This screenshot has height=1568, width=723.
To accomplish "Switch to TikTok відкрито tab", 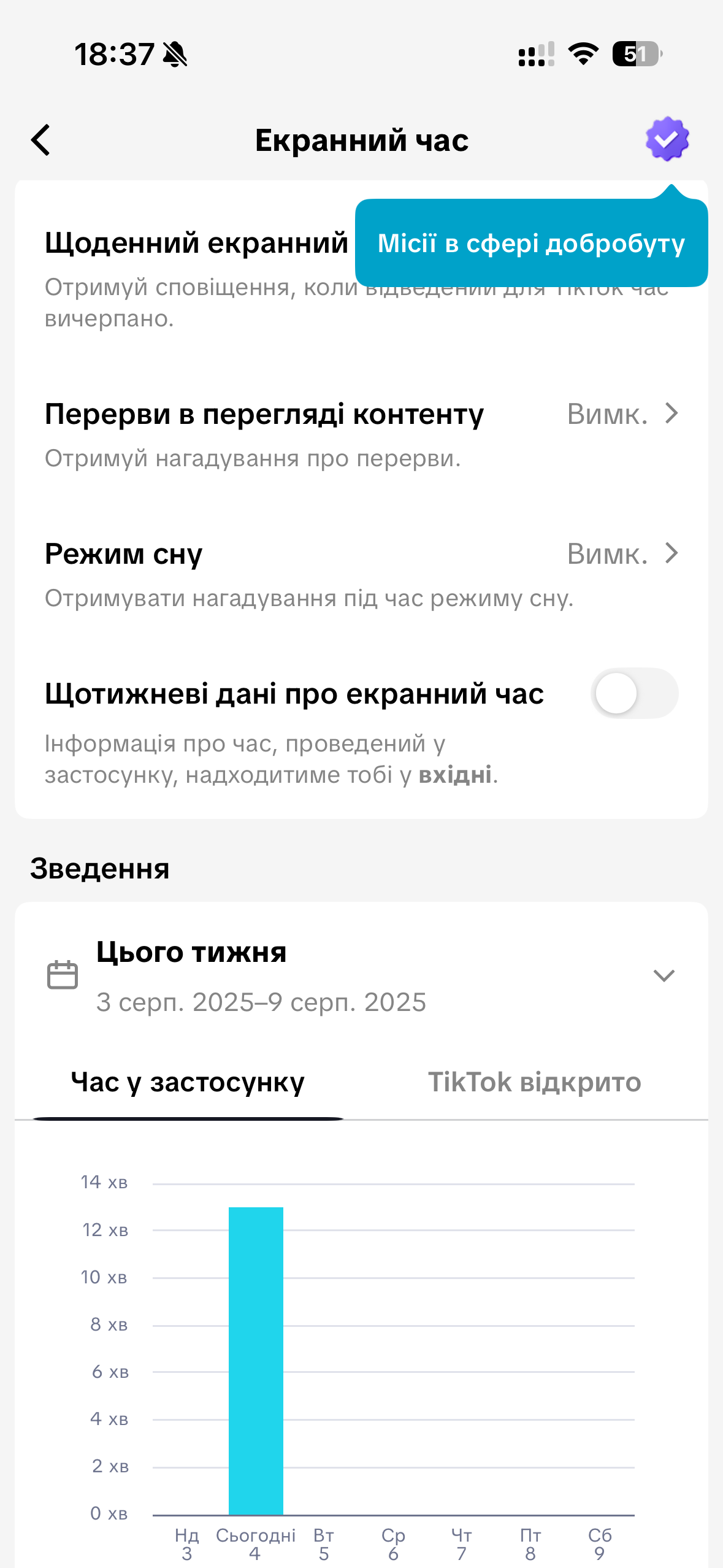I will click(x=534, y=1083).
